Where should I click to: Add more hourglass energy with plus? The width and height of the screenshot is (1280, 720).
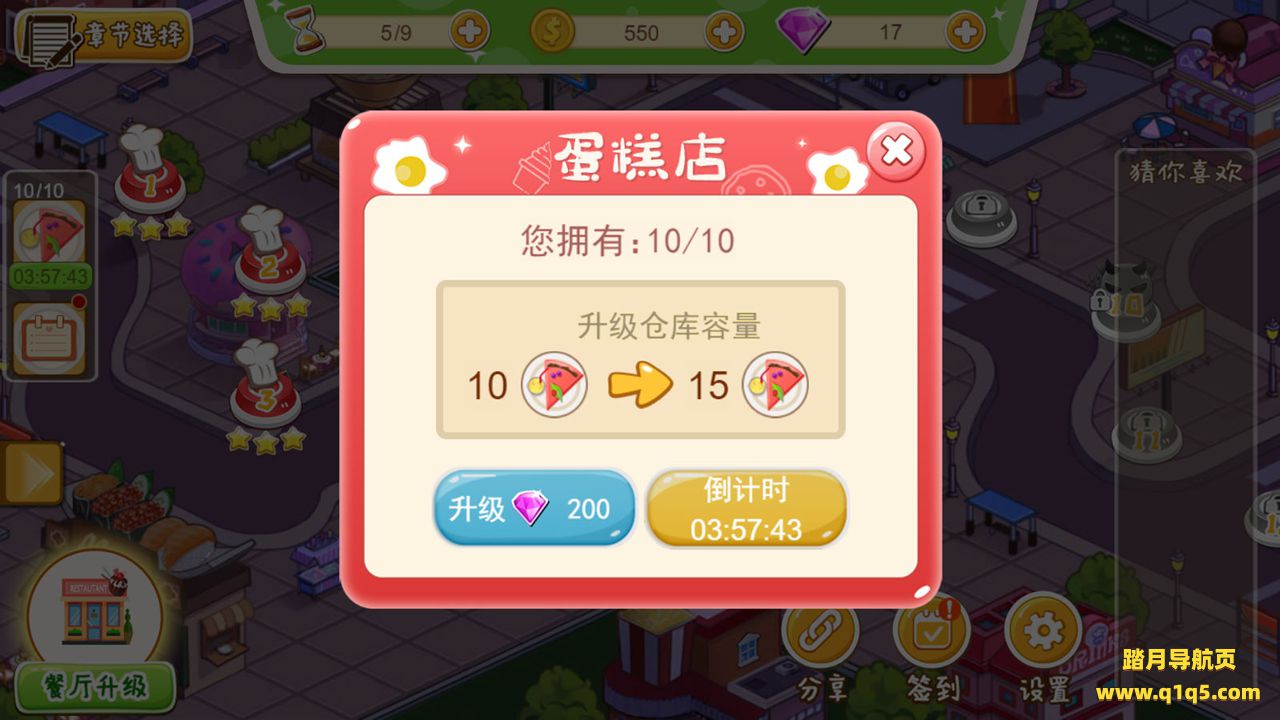tap(469, 32)
